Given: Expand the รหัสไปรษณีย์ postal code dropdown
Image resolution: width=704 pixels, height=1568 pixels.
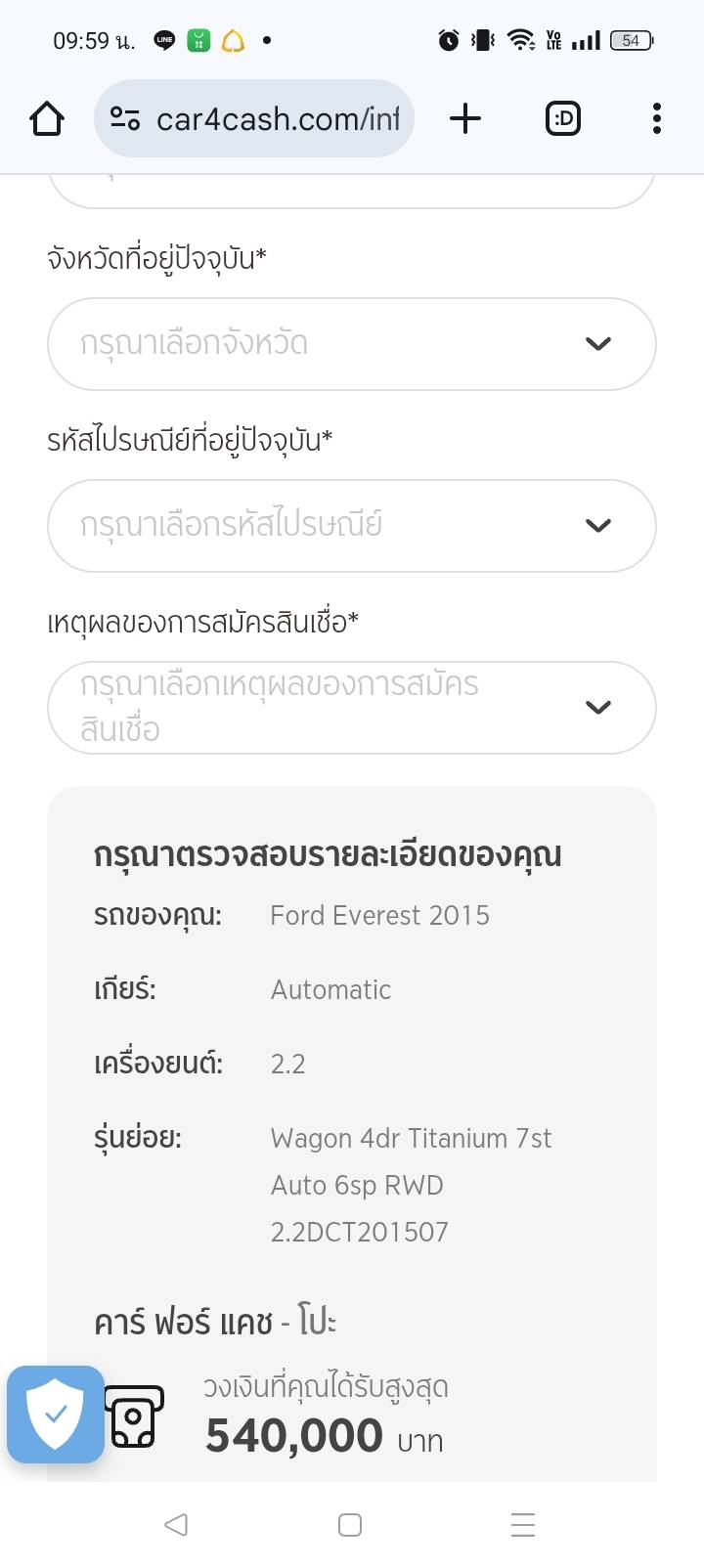Looking at the screenshot, I should [351, 526].
